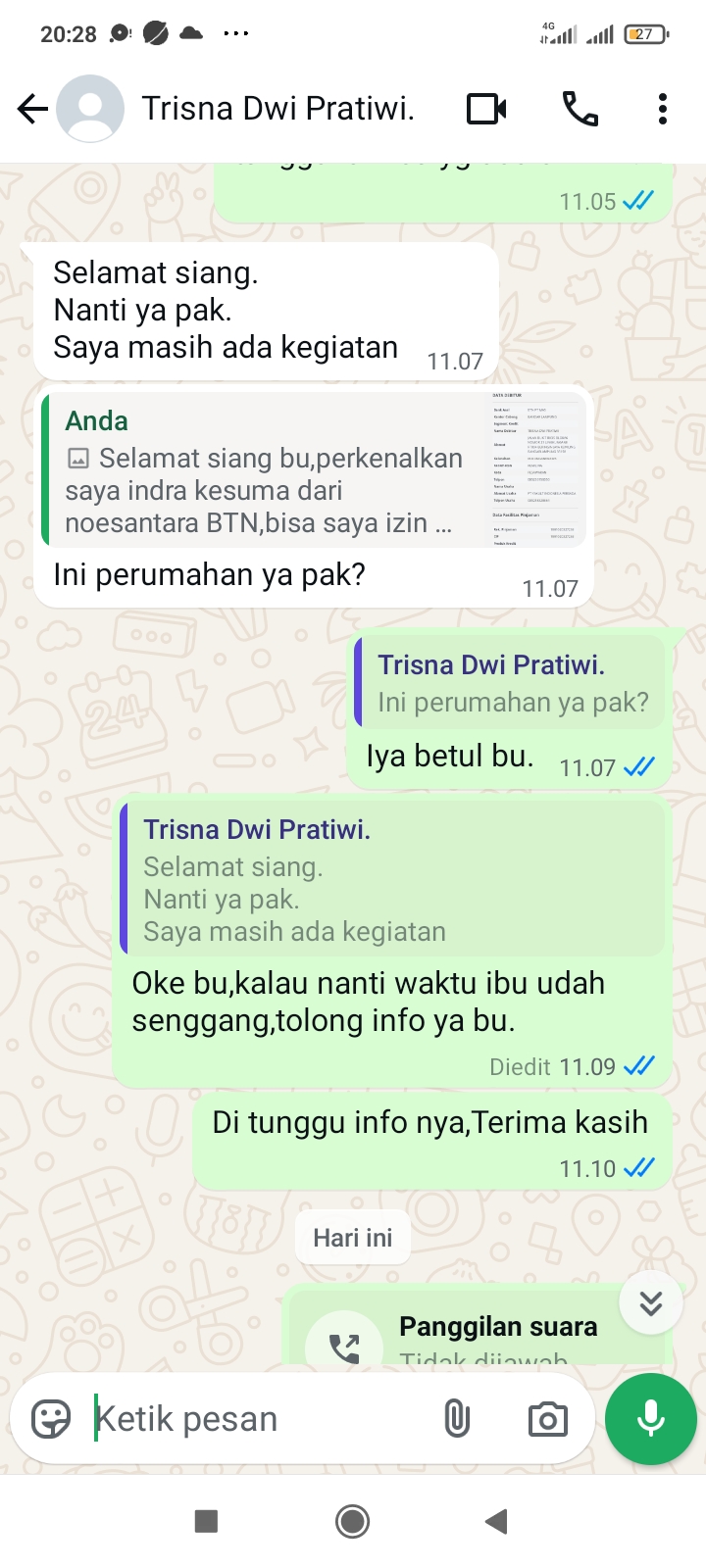Screen dimensions: 706x1568
Task: Record a voice message with the microphone
Action: [651, 1419]
